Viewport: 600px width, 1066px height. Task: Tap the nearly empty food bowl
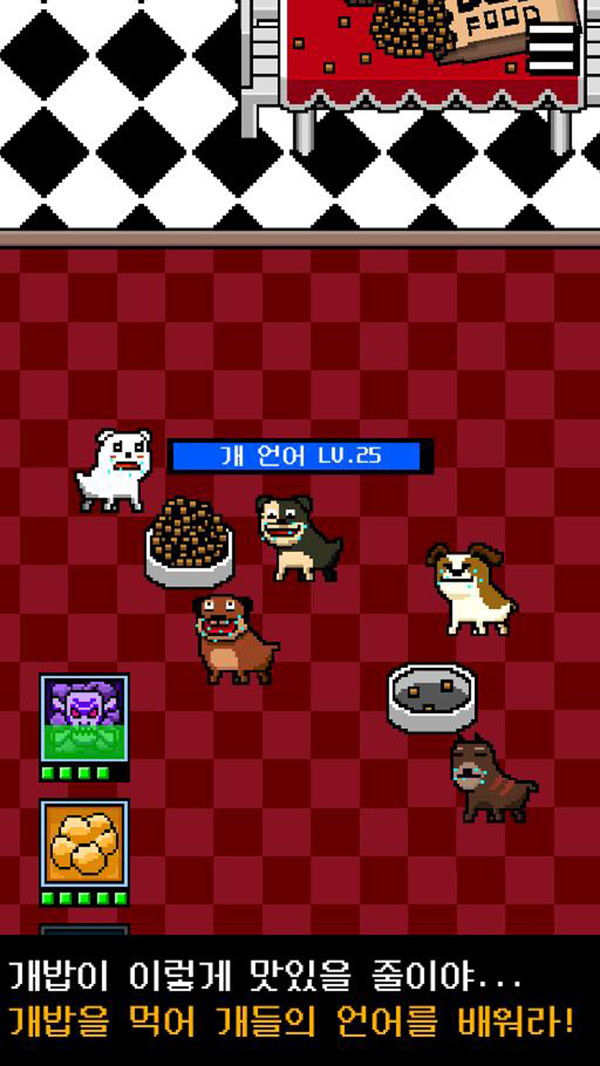432,696
